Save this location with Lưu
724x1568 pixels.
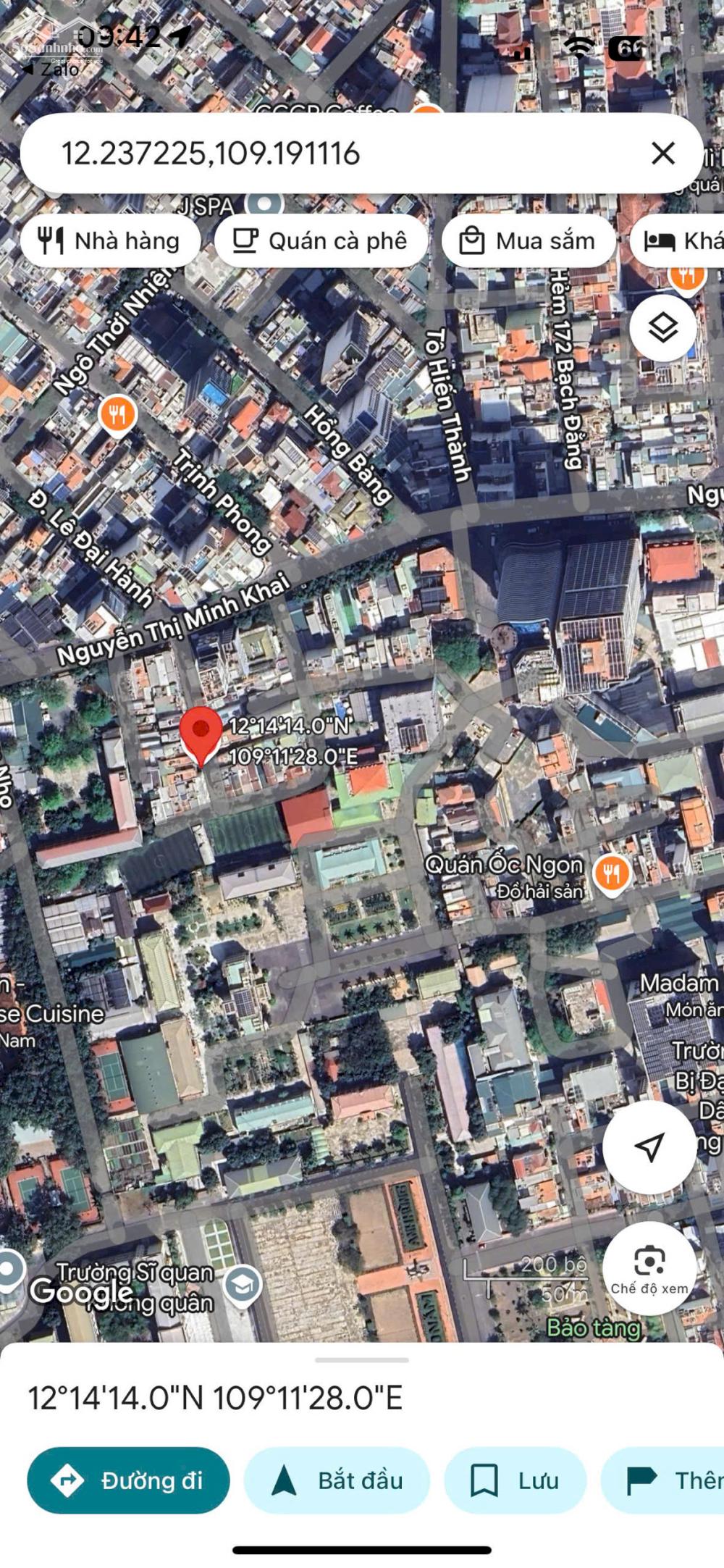515,1480
